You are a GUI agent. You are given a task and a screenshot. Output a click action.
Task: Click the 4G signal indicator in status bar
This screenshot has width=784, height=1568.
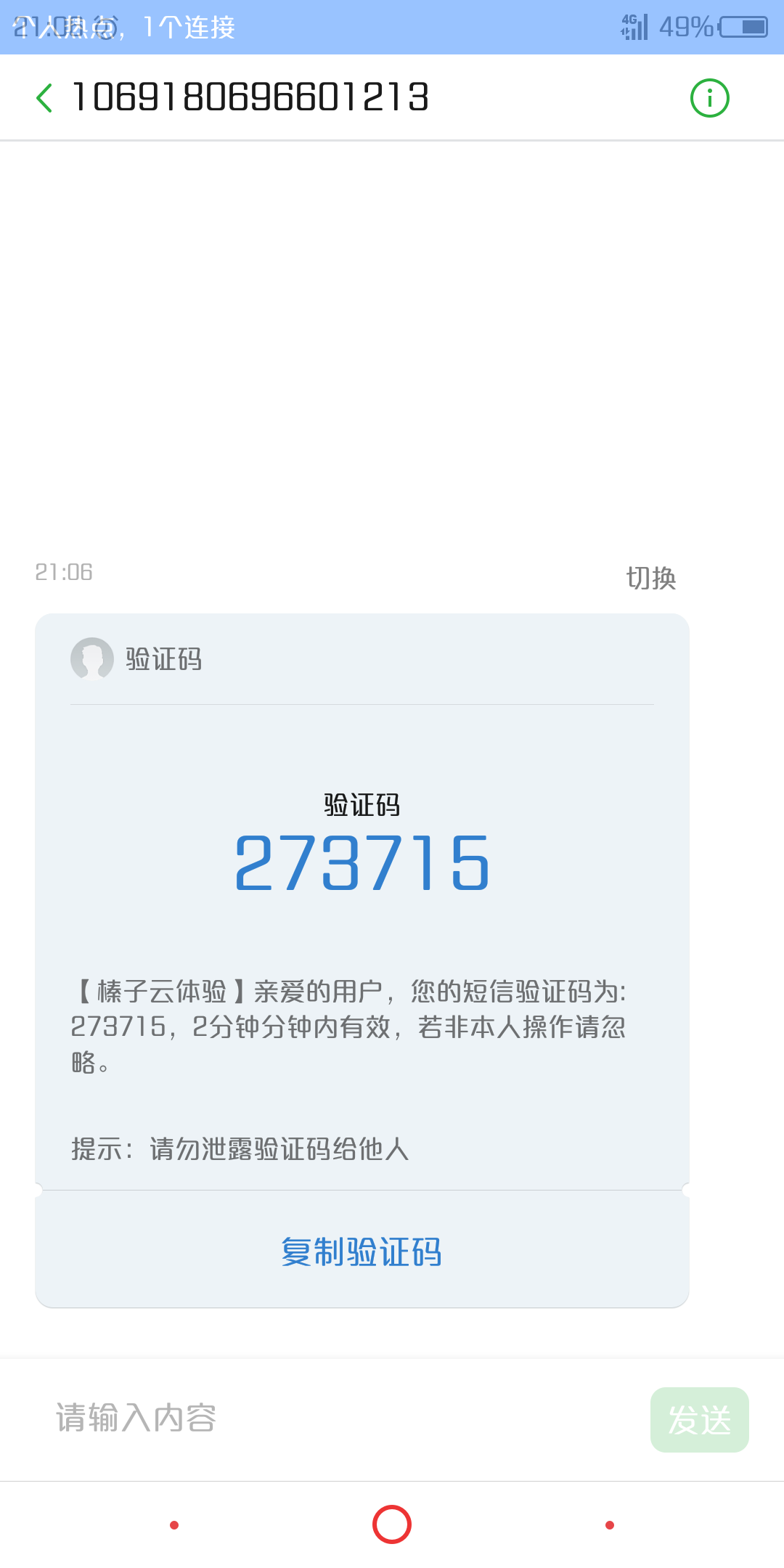(633, 26)
